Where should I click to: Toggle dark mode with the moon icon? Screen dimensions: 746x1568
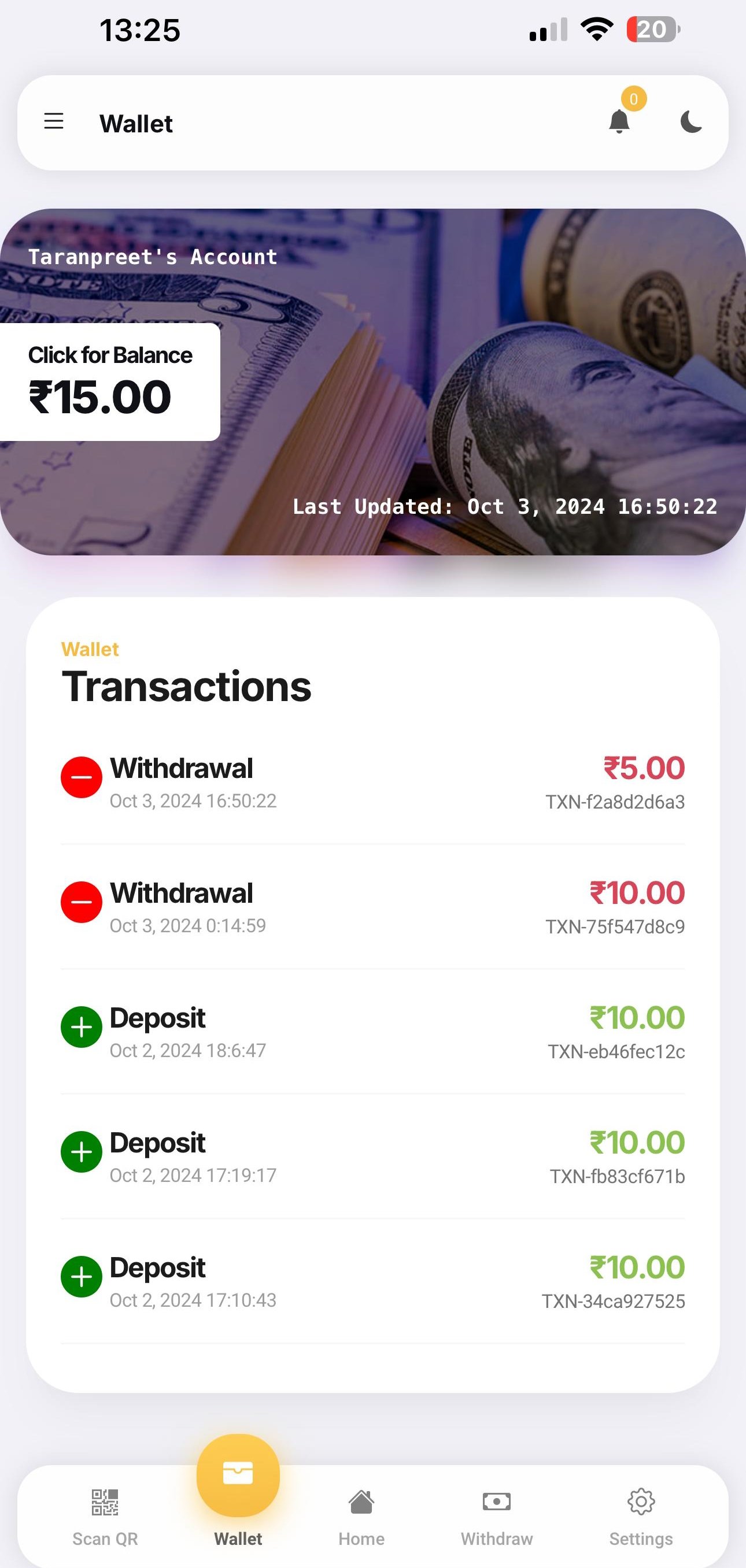pyautogui.click(x=690, y=123)
